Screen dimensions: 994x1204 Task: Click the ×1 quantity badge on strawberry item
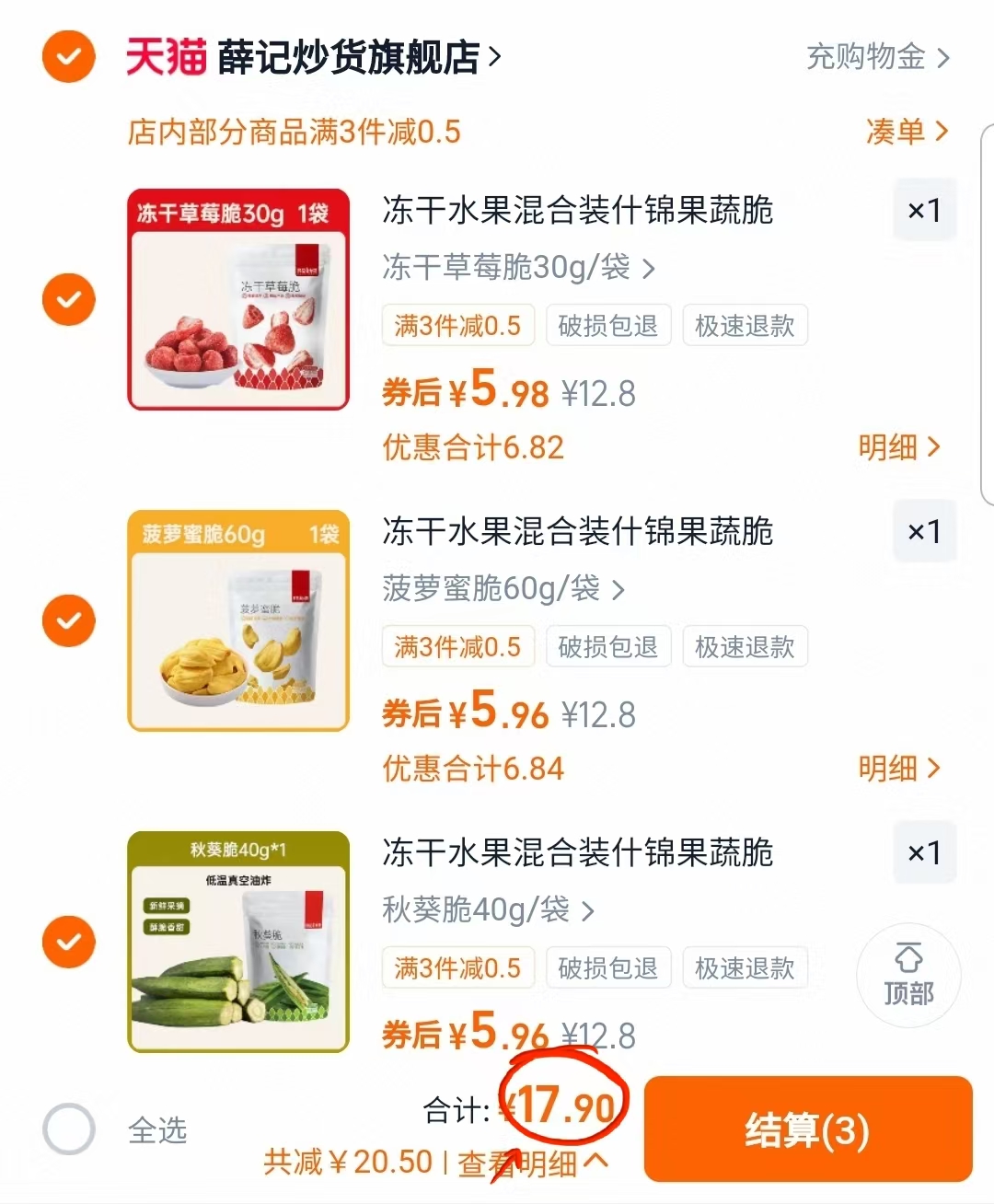tap(924, 210)
